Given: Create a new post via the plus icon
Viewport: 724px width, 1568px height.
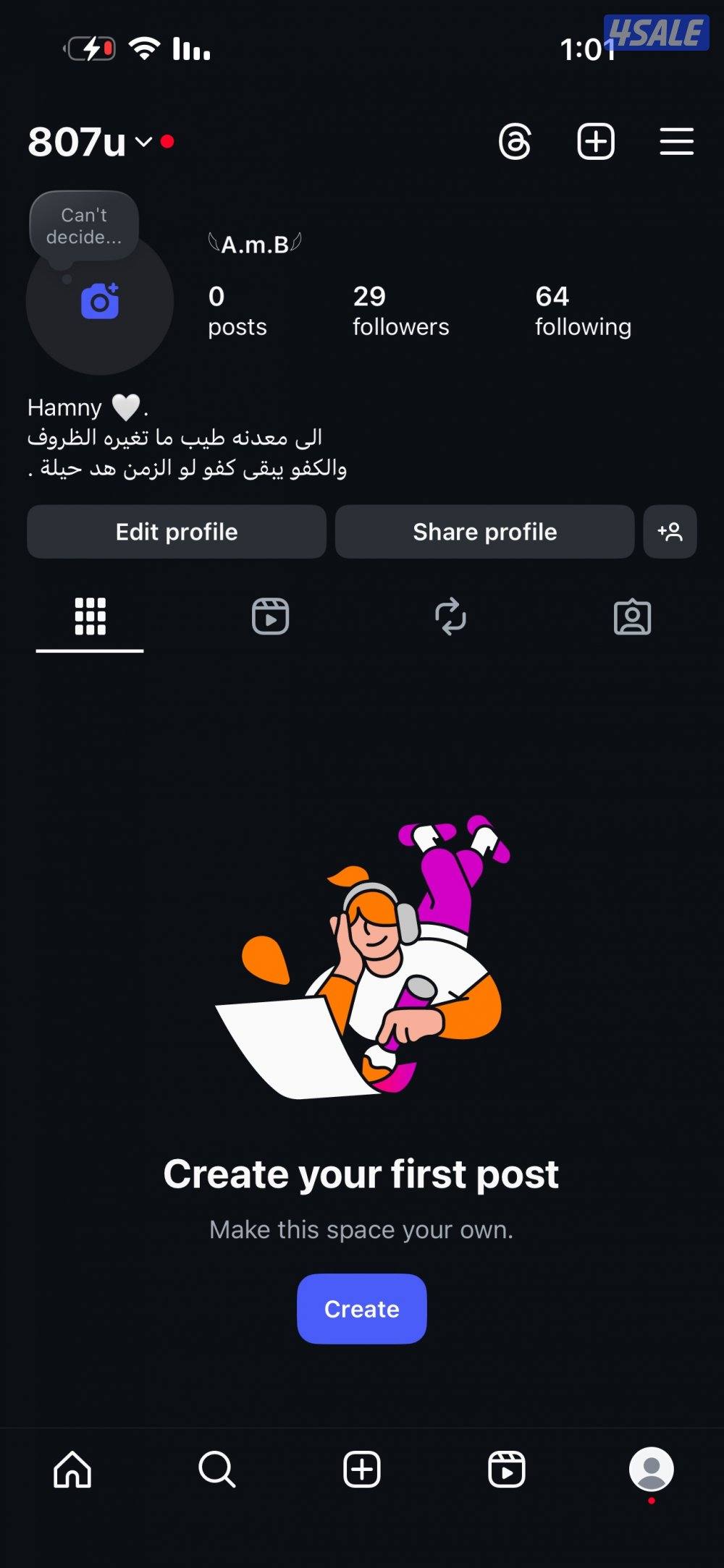Looking at the screenshot, I should tap(595, 141).
